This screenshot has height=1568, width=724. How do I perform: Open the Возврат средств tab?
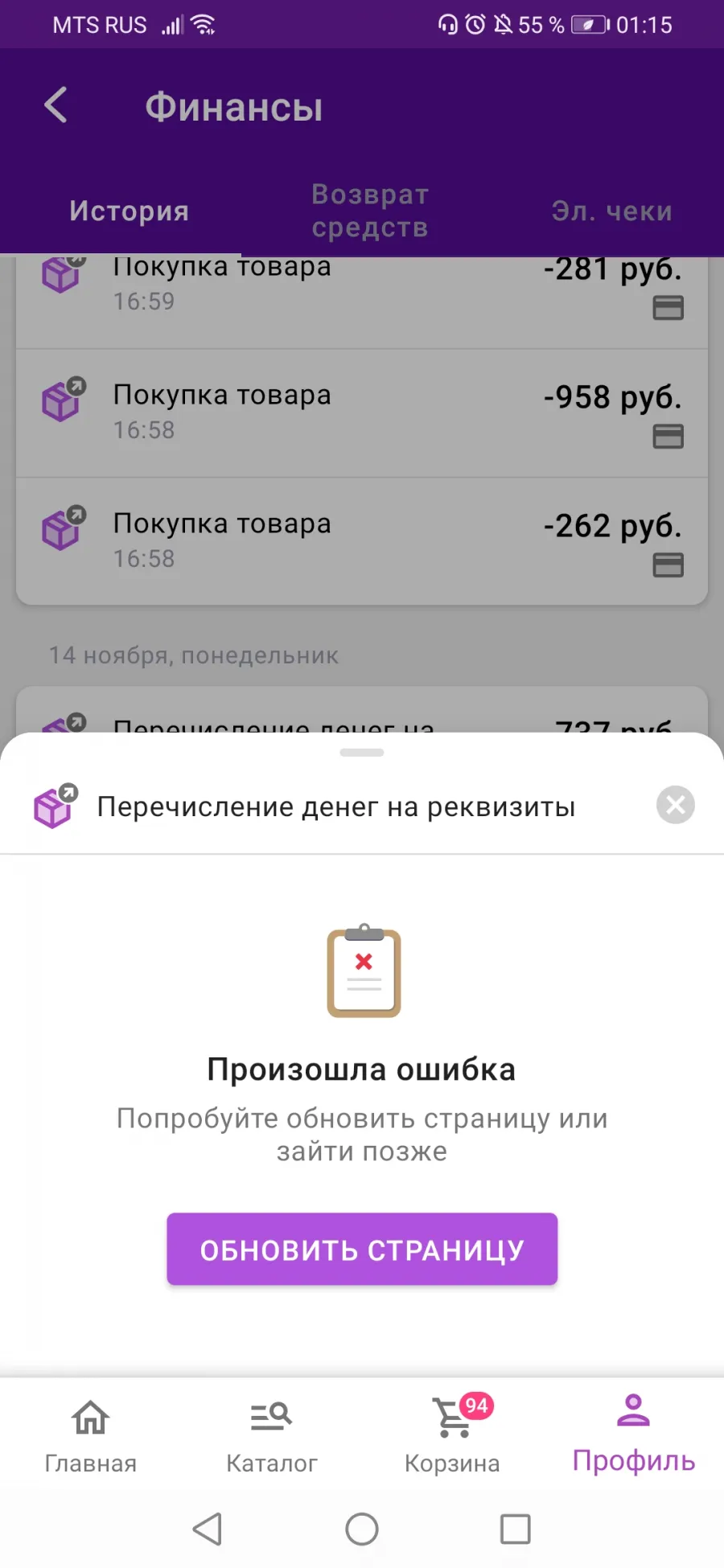pyautogui.click(x=370, y=211)
